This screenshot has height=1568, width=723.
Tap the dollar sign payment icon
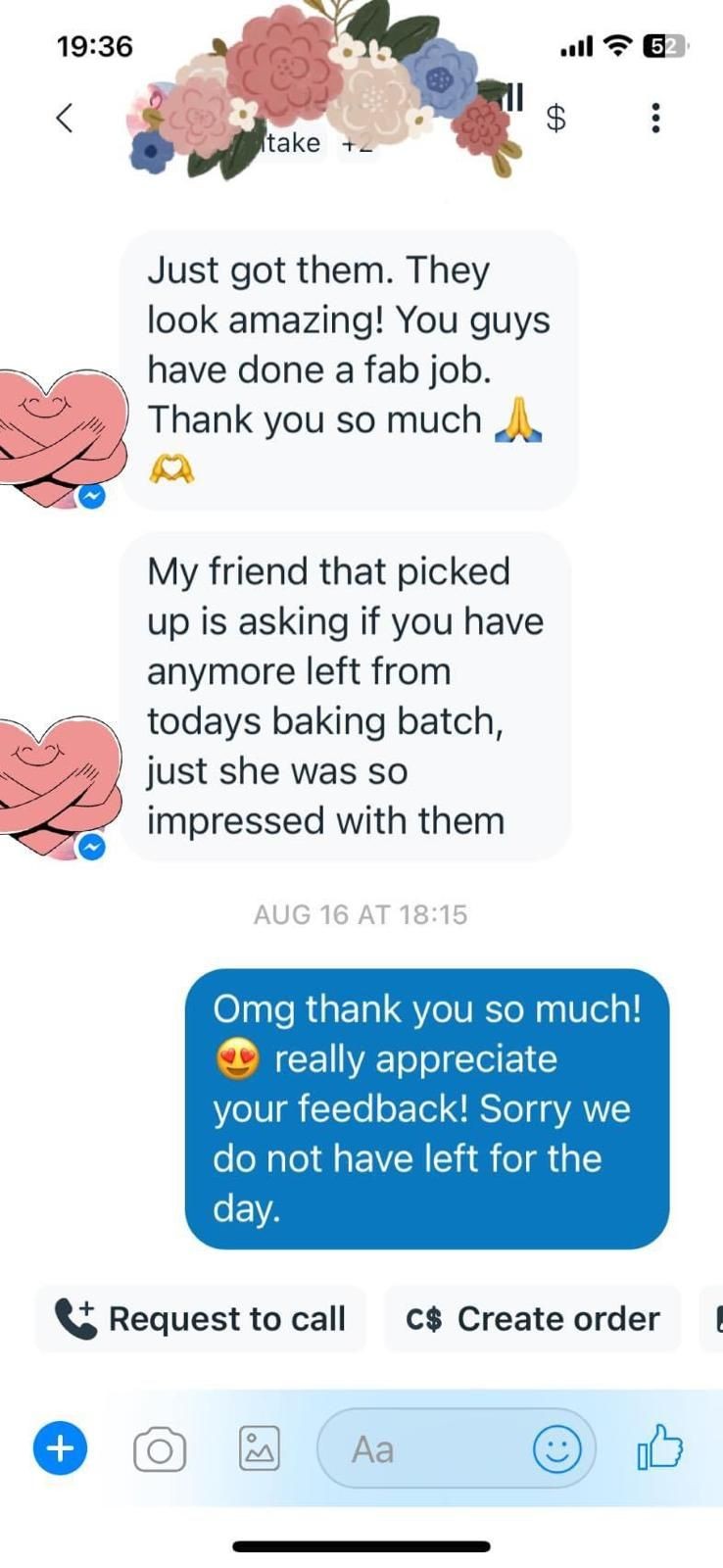click(x=555, y=119)
